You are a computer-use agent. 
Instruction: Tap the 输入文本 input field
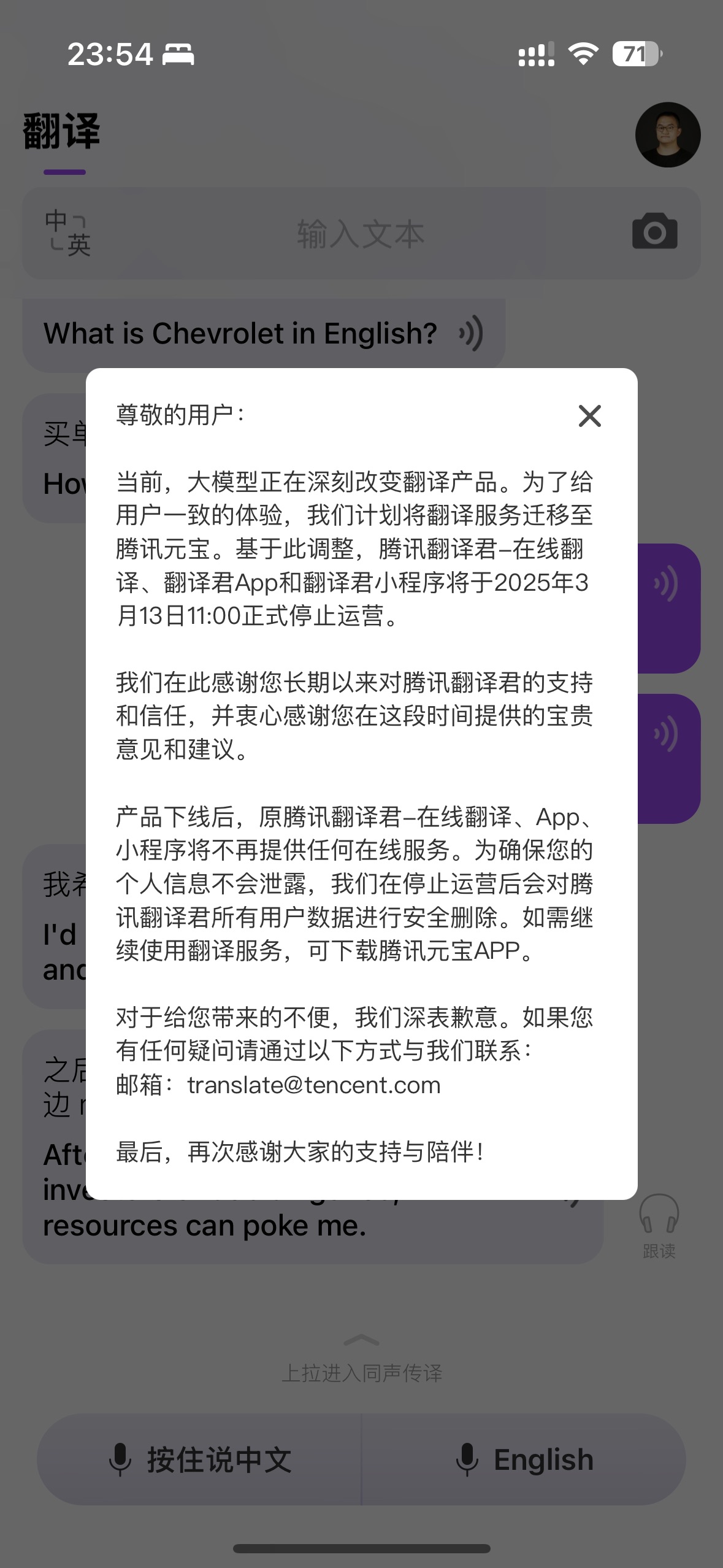pos(361,234)
